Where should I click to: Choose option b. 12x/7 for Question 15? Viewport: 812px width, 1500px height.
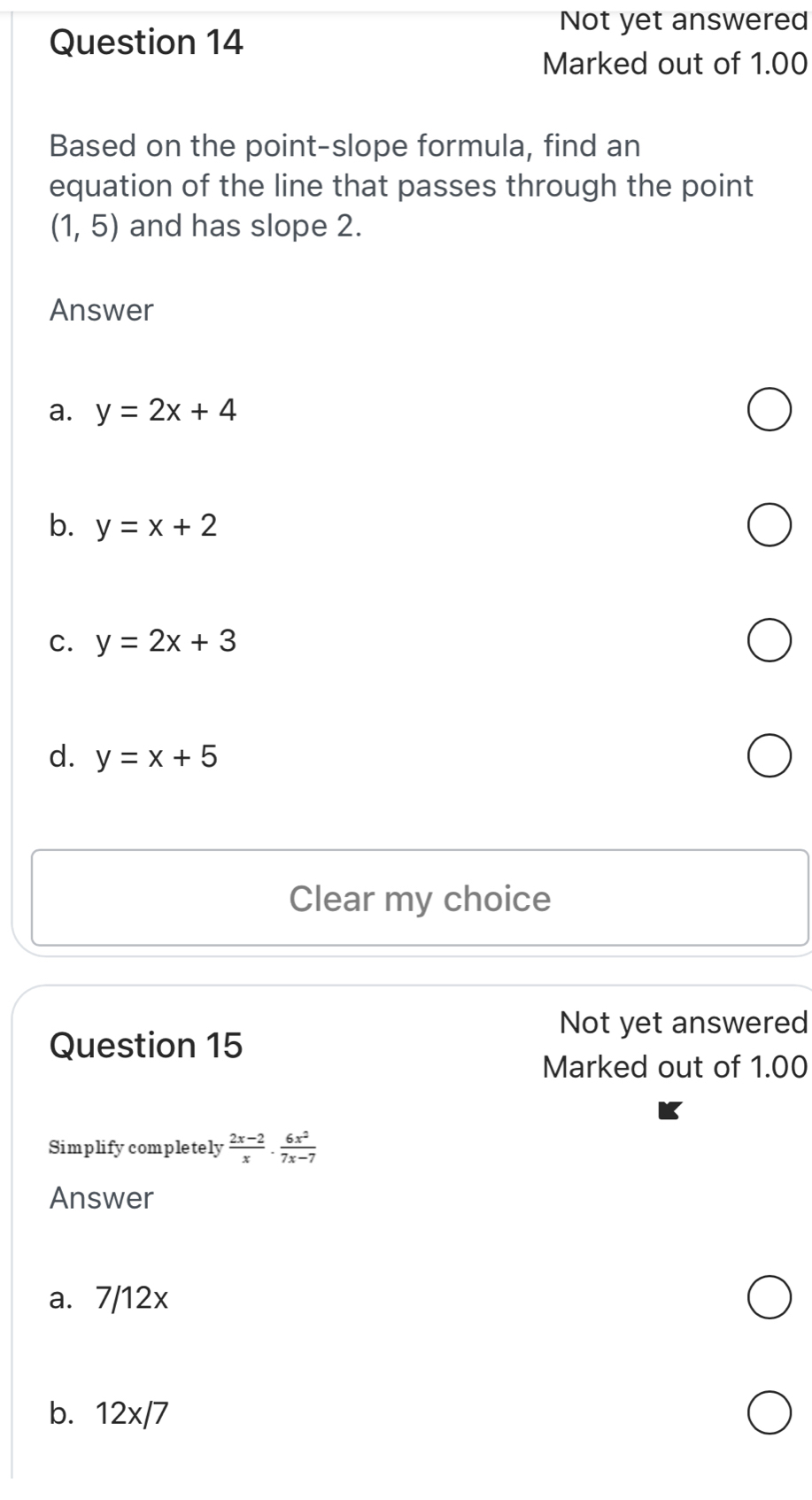pyautogui.click(x=769, y=1413)
